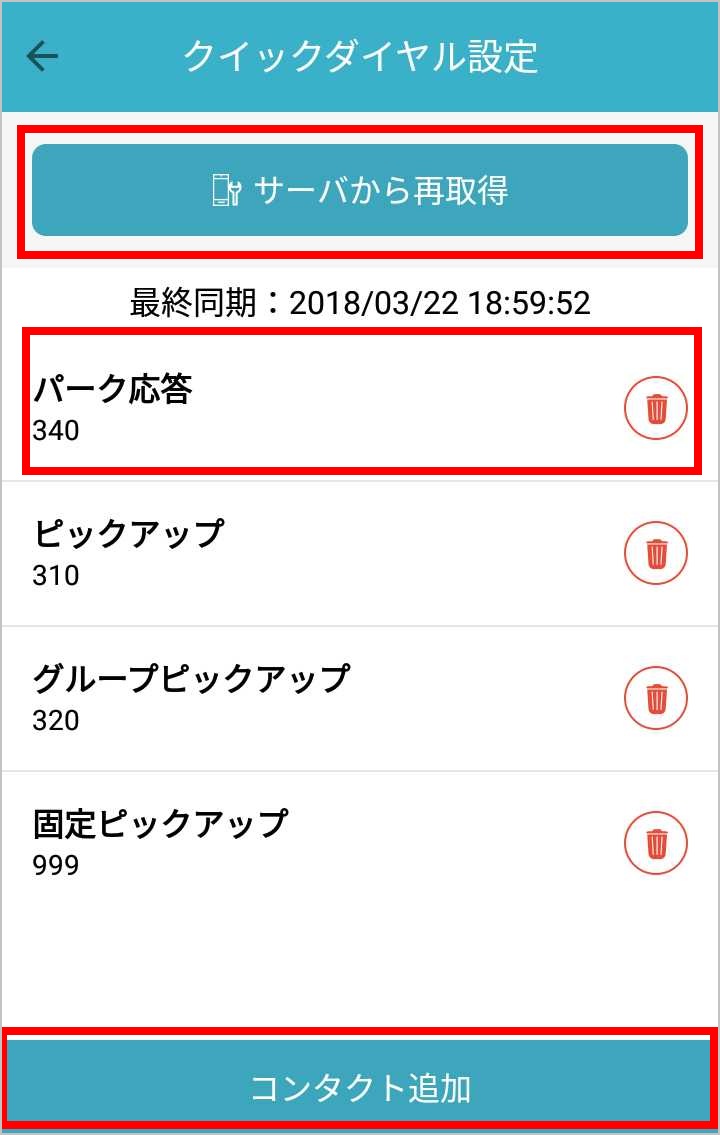Open the 固定ピックアップ 999 entry
720x1135 pixels.
click(300, 843)
